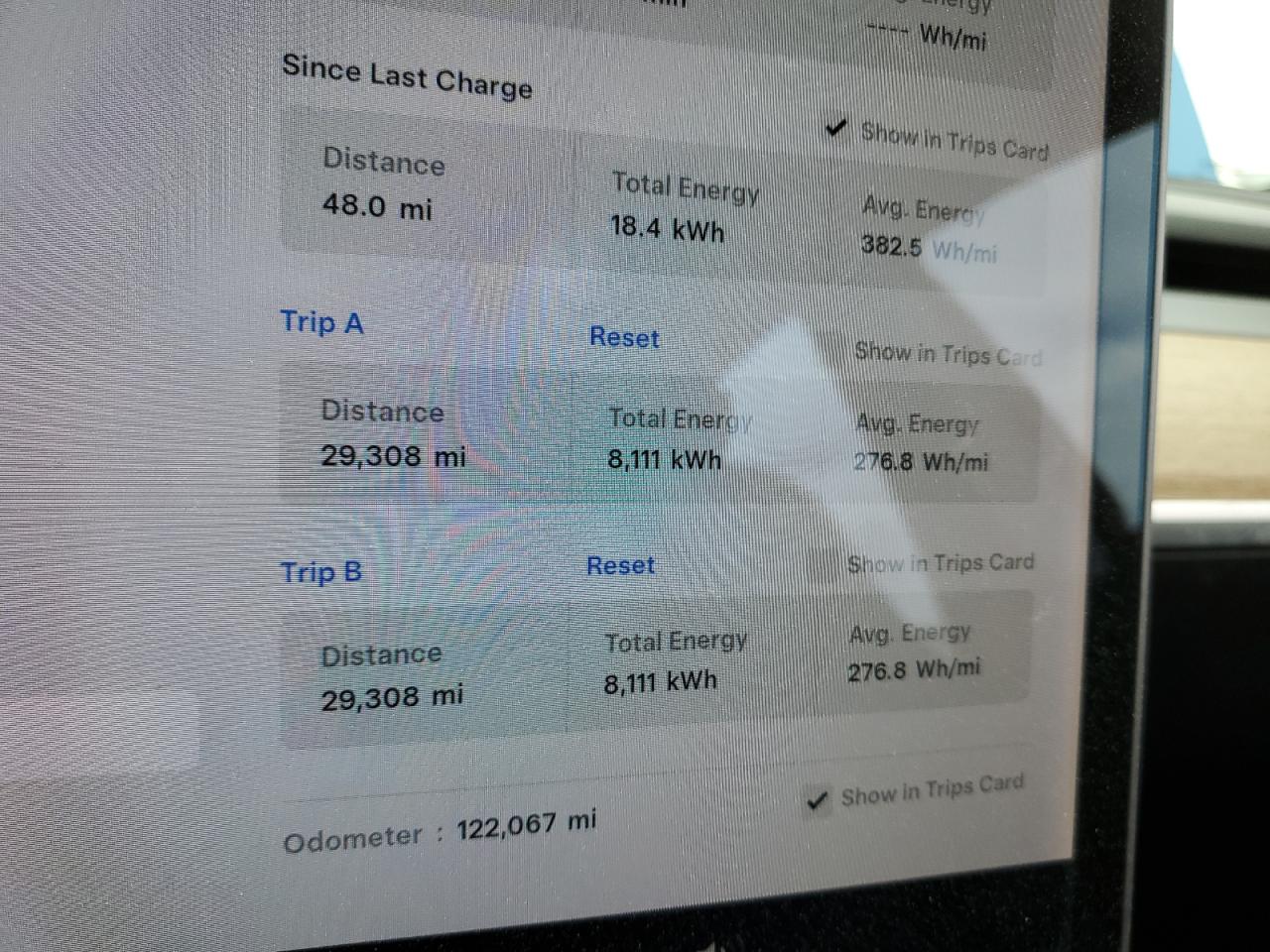Reset the Trip A counter
Viewport: 1270px width, 952px height.
coord(624,338)
